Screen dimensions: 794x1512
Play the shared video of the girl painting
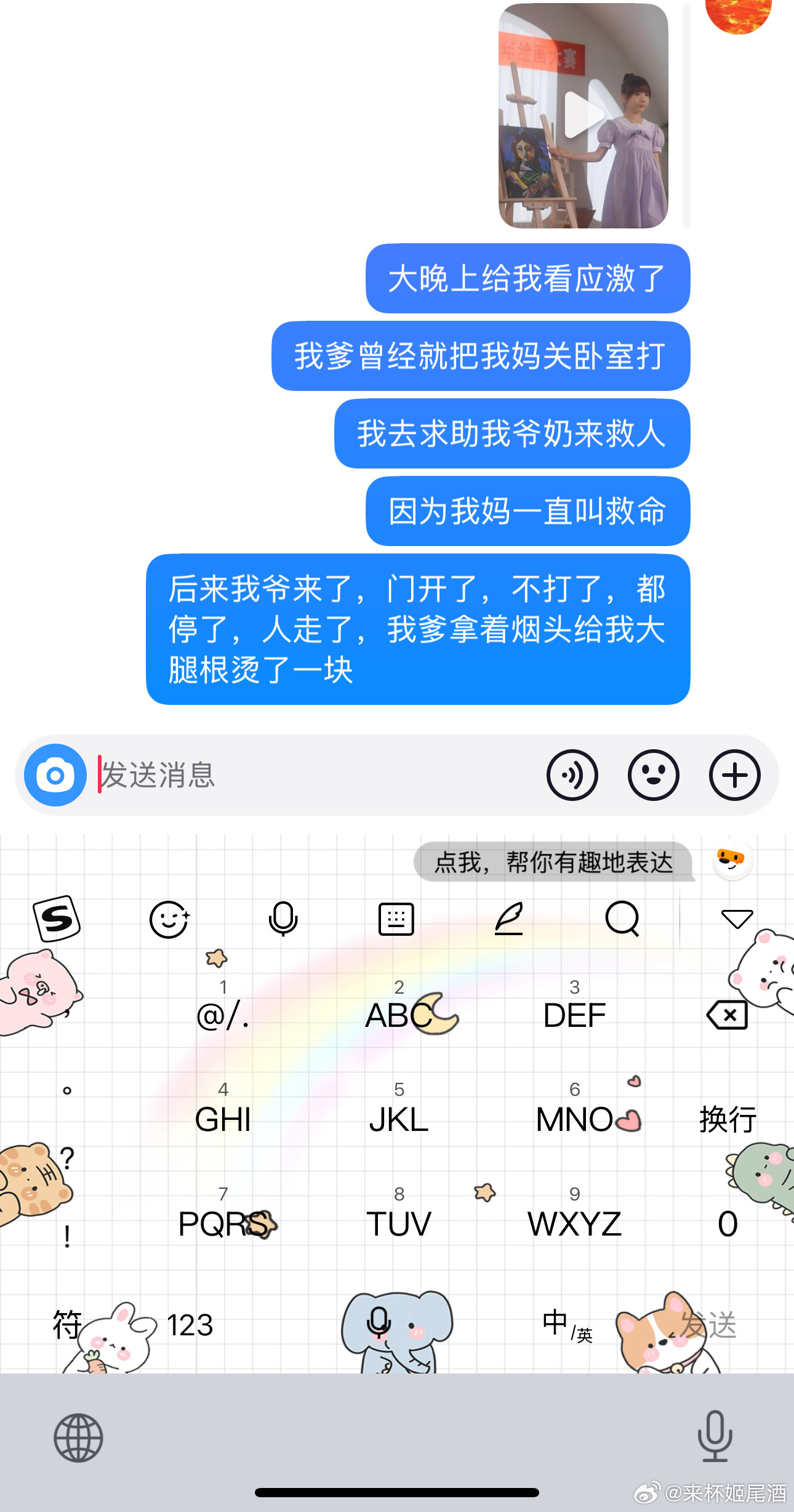pyautogui.click(x=583, y=115)
